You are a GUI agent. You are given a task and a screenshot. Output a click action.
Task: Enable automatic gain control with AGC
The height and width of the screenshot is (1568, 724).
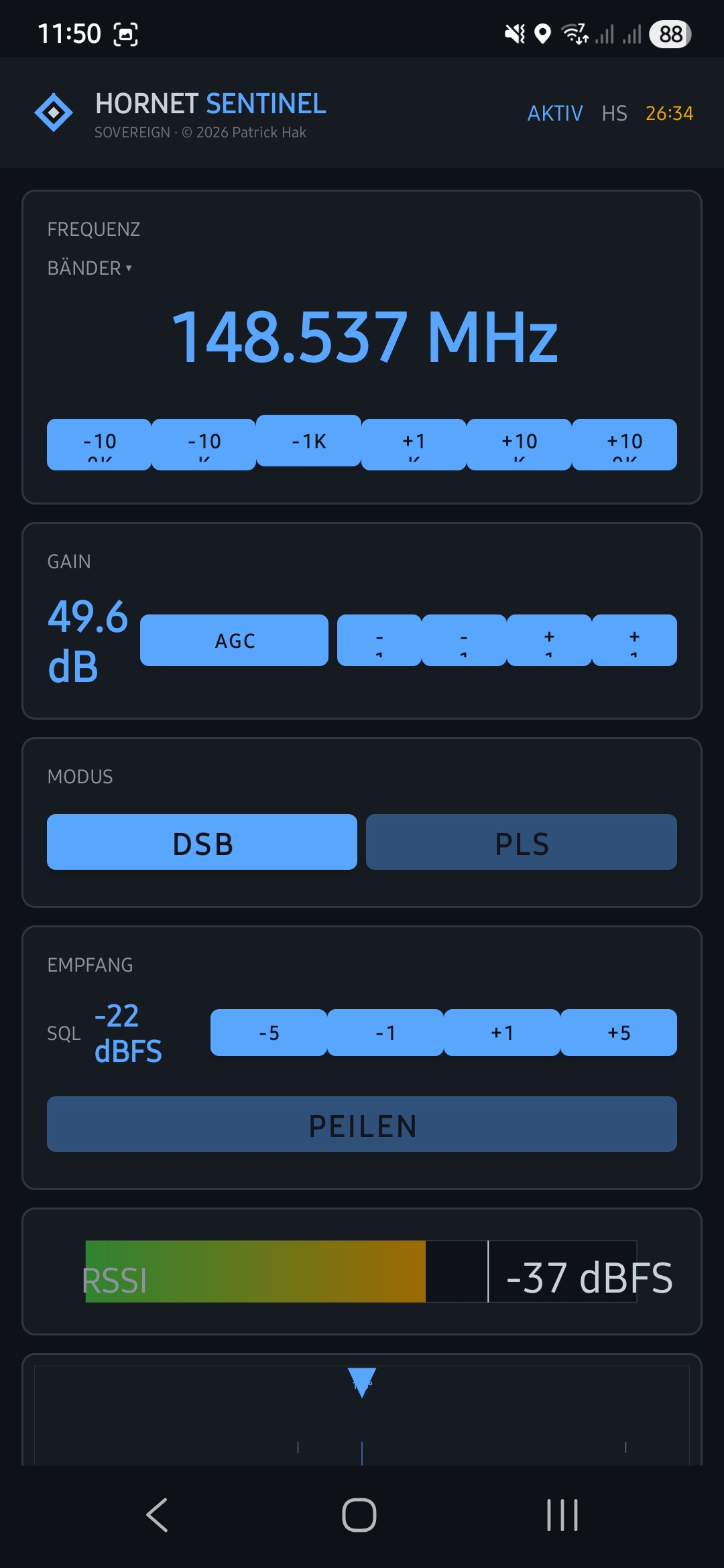tap(233, 640)
